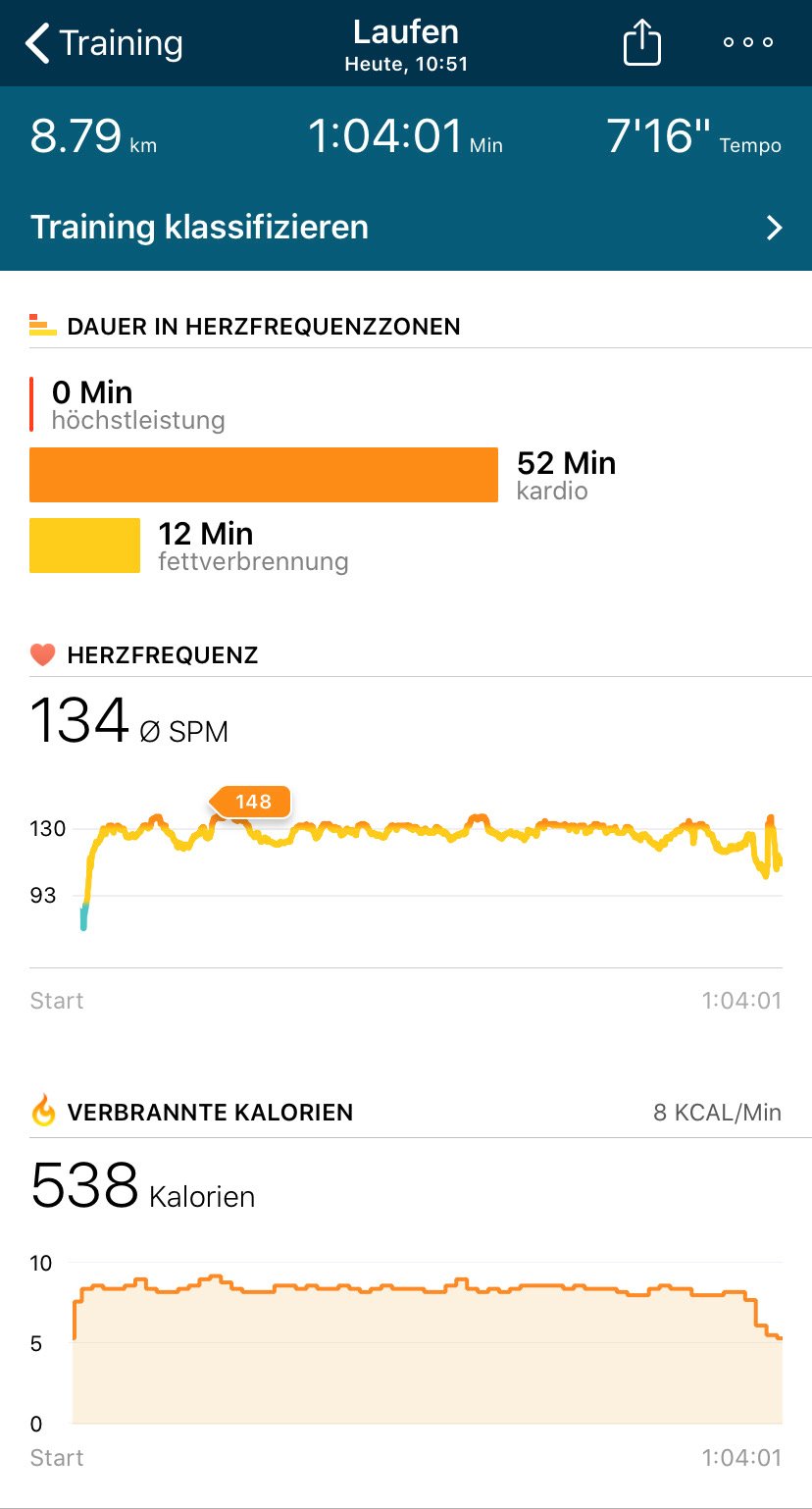Viewport: 812px width, 1509px height.
Task: Share this Laufen workout
Action: 642,43
